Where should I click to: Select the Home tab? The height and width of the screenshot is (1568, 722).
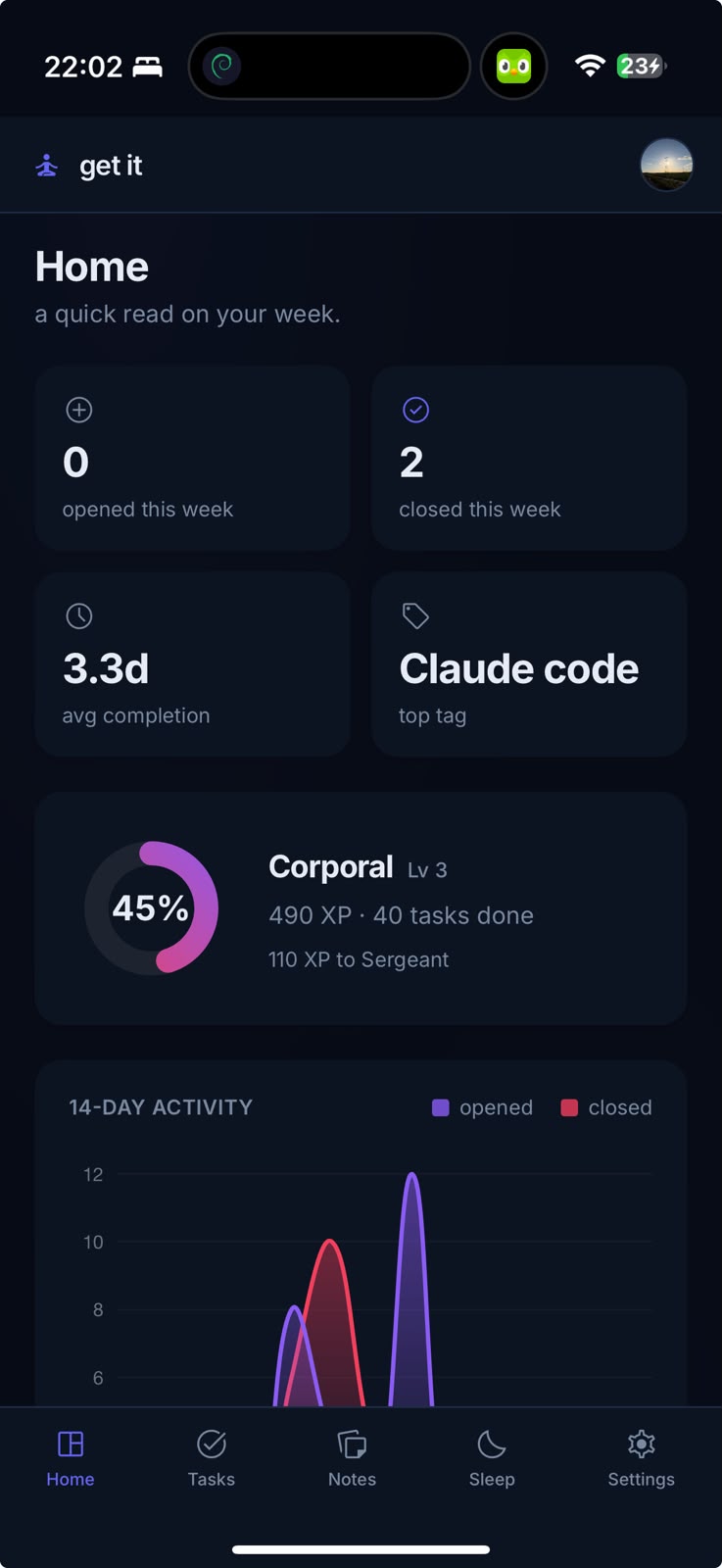pyautogui.click(x=71, y=1458)
